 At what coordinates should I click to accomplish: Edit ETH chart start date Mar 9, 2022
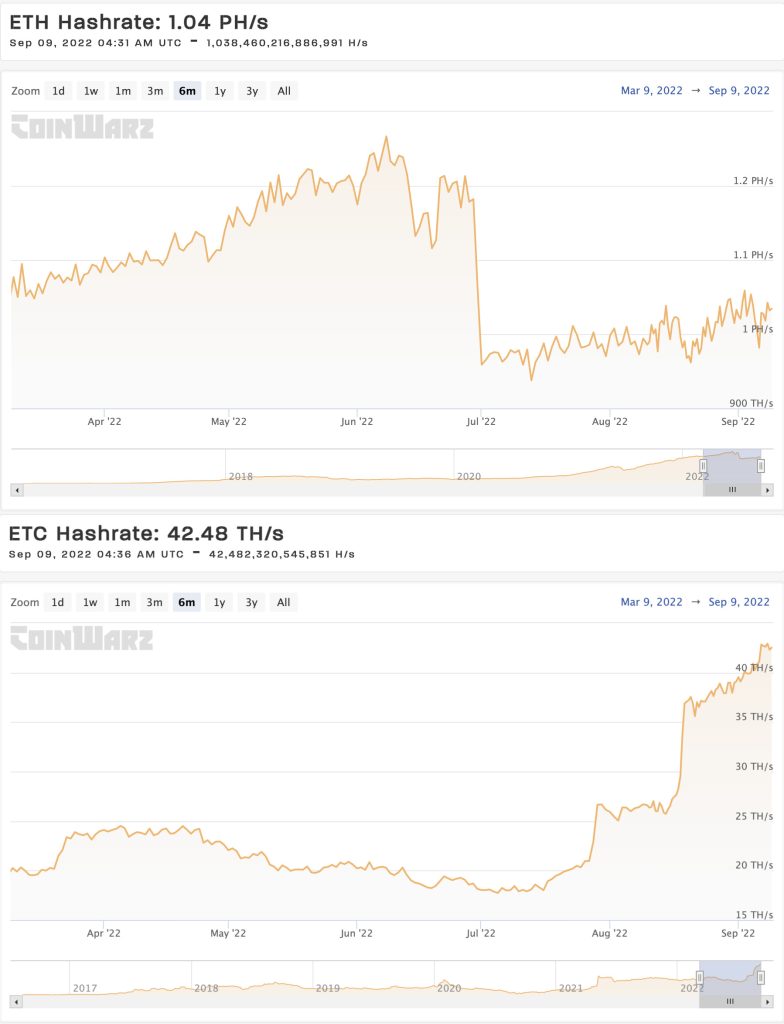point(651,91)
